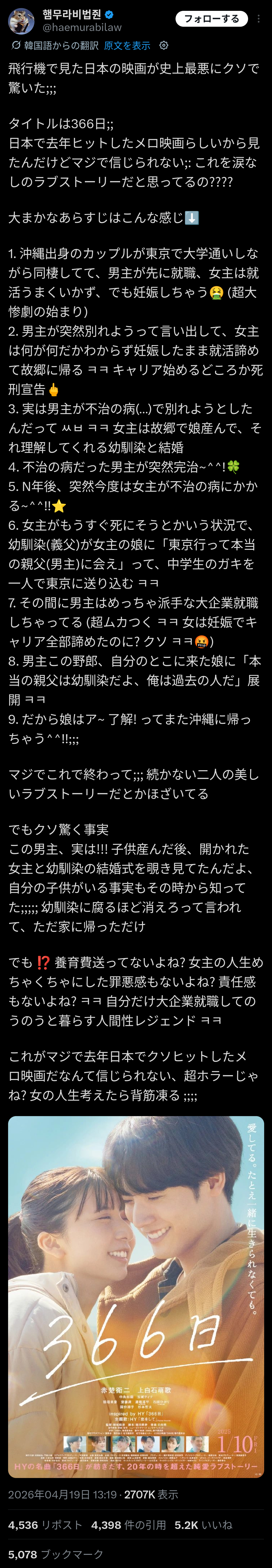Tap 原文を表示 to show the original text

click(127, 46)
